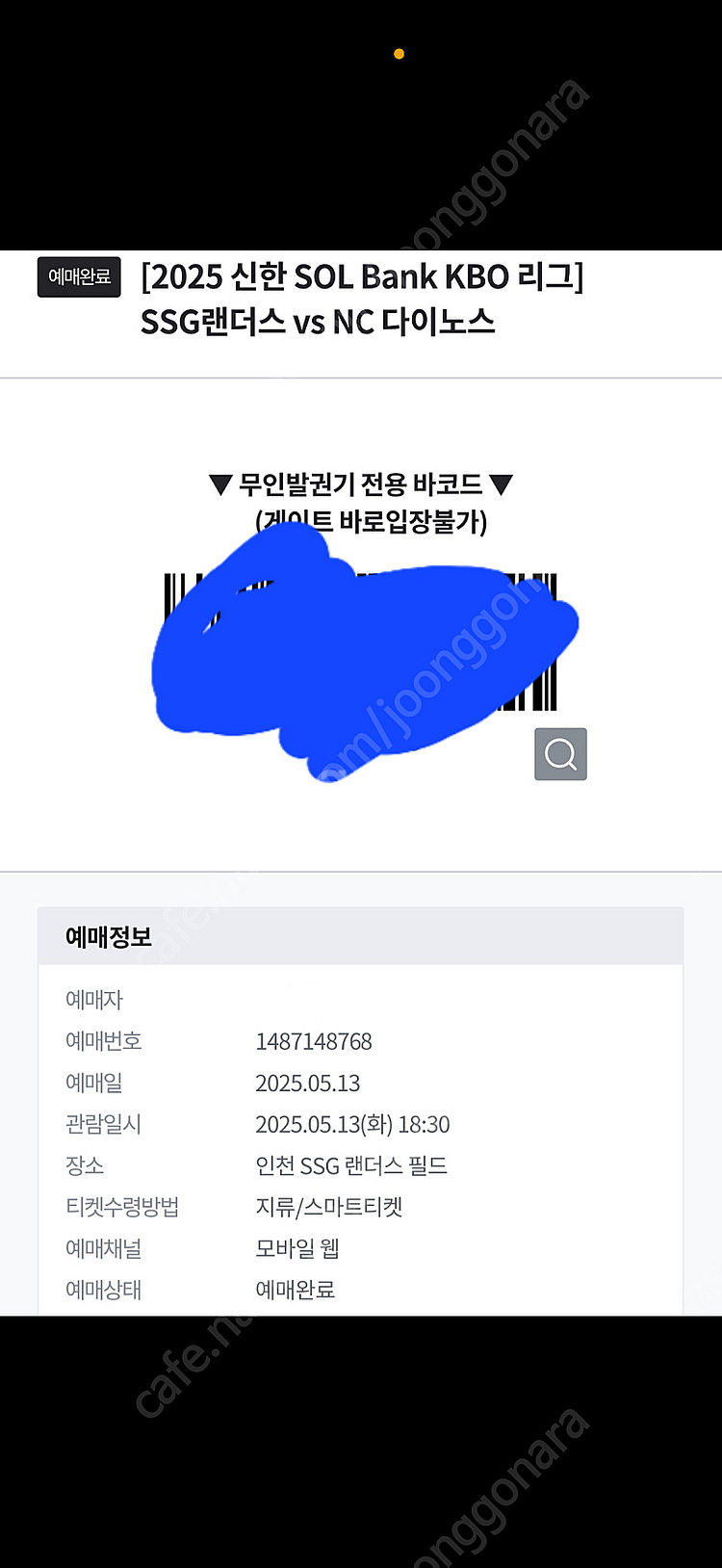Viewport: 722px width, 1568px height.
Task: Enlarge the barcode with the magnifier icon
Action: click(560, 753)
